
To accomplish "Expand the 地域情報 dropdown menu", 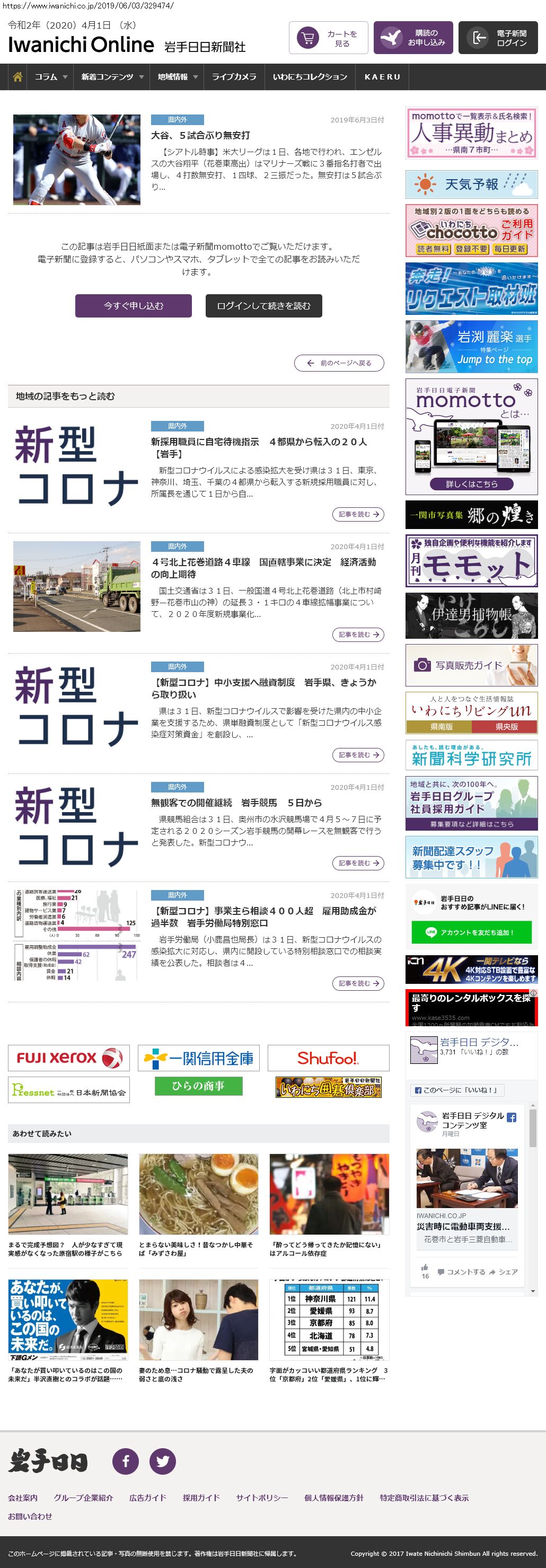I will click(178, 77).
